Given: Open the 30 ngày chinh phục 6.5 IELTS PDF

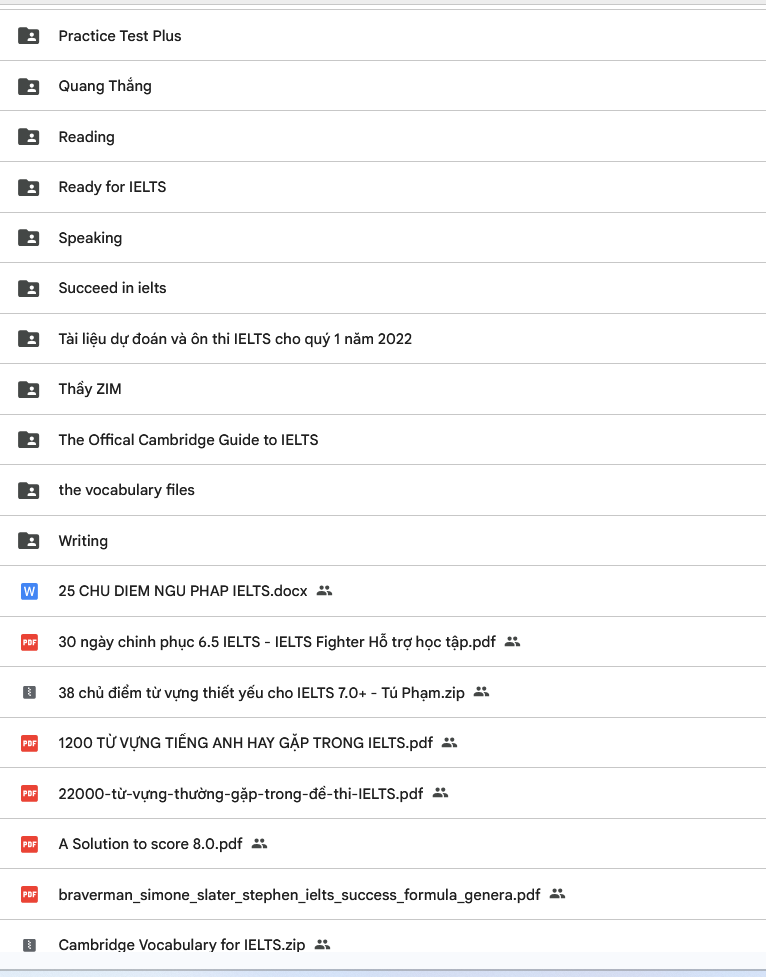Looking at the screenshot, I should (x=277, y=642).
